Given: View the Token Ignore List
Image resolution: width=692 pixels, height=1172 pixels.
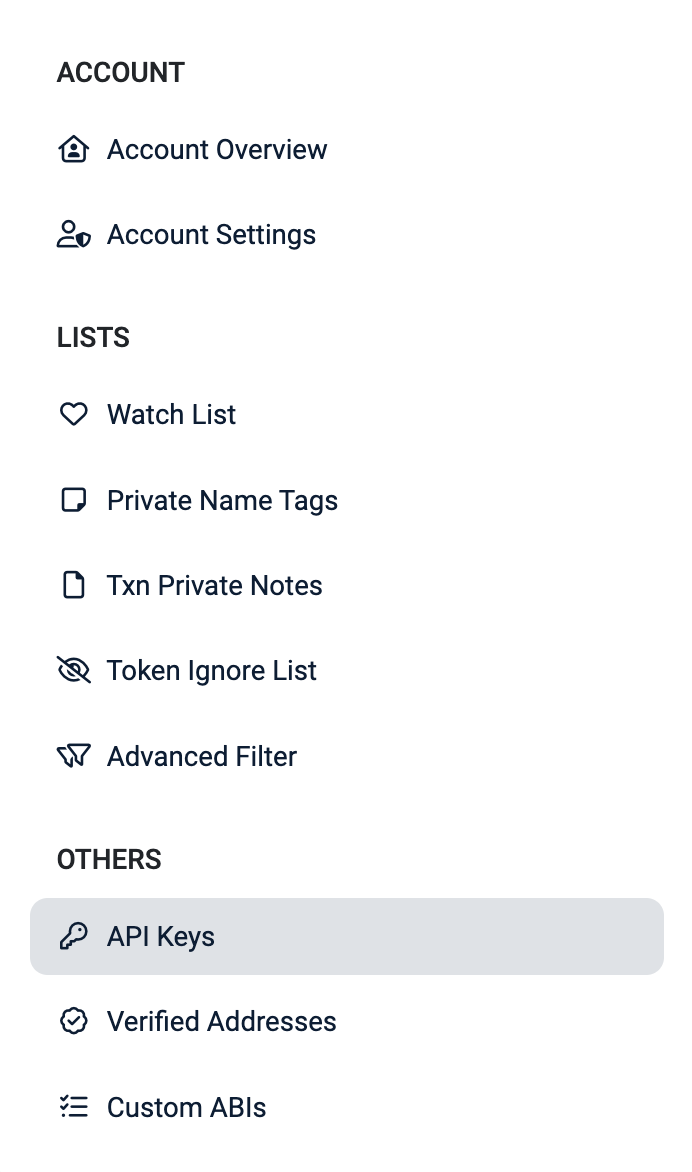Looking at the screenshot, I should coord(211,671).
